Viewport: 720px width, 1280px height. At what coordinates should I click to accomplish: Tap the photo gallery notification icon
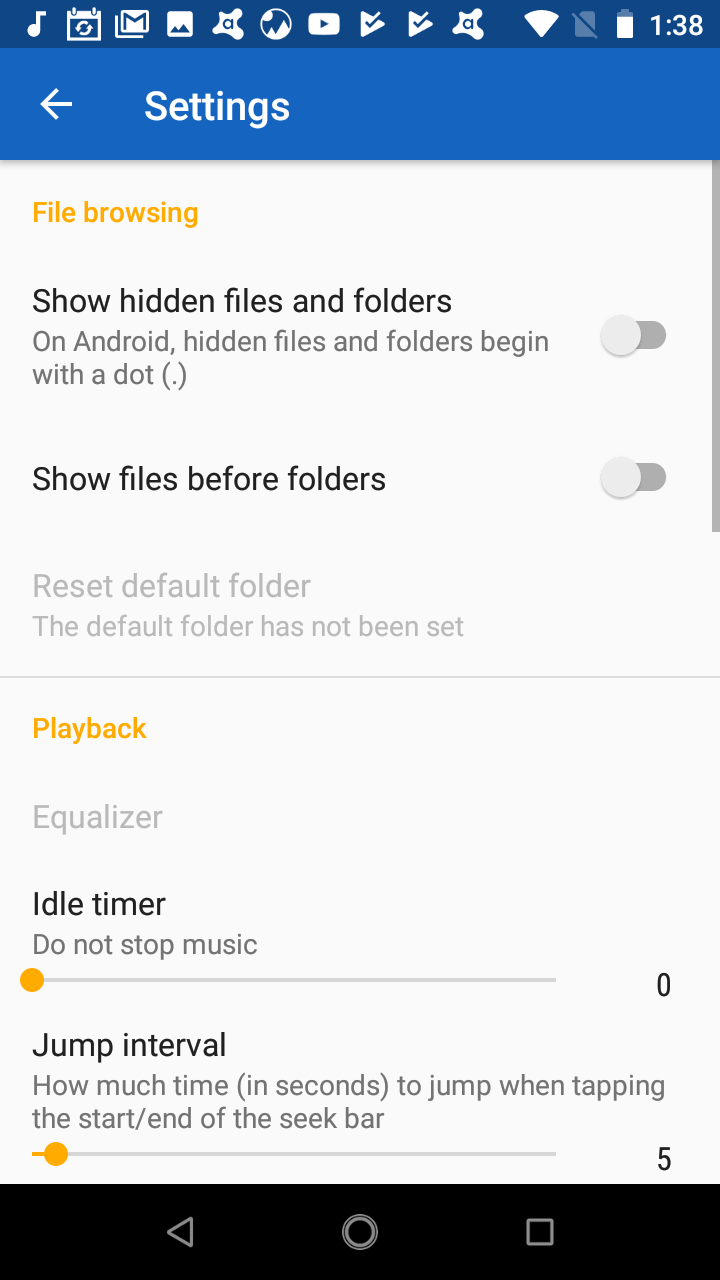[180, 22]
